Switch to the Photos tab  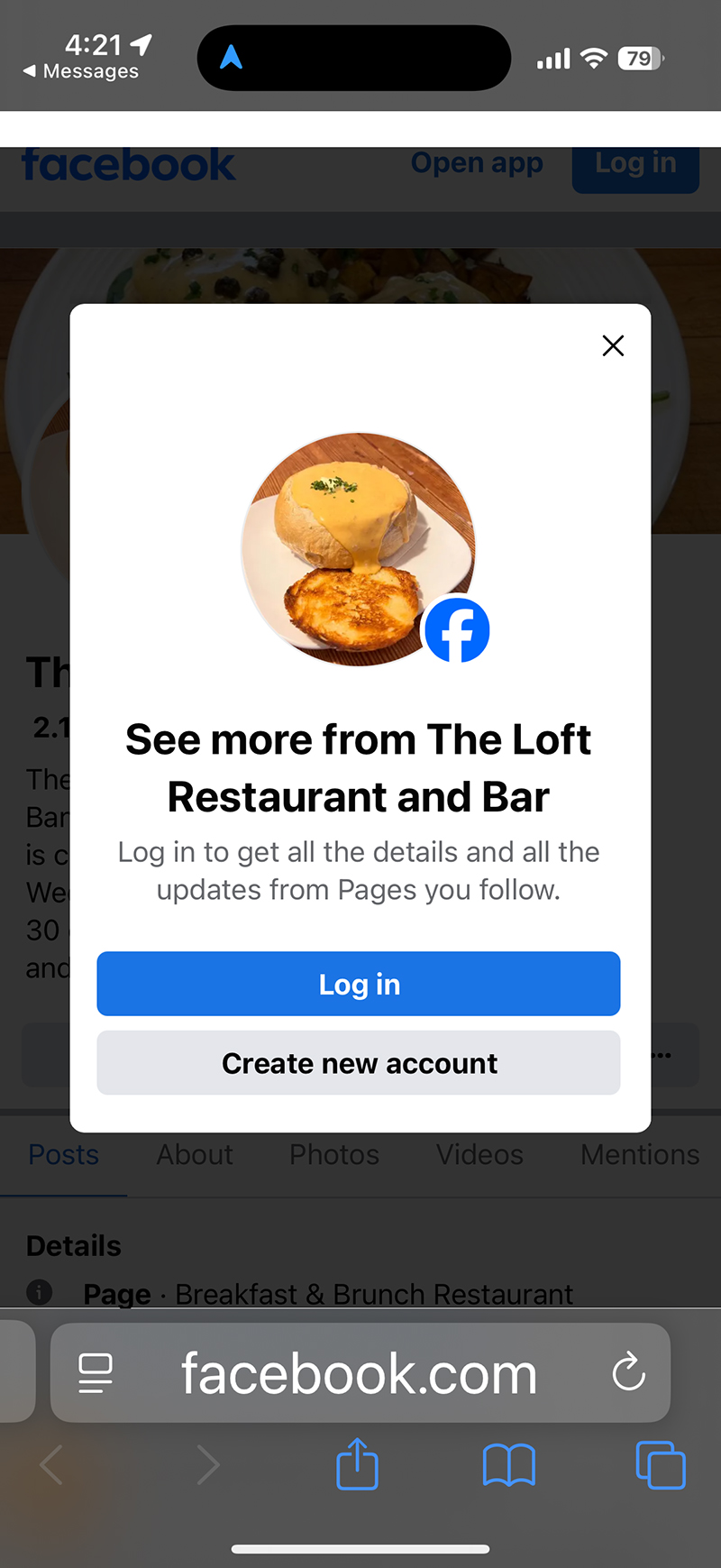coord(333,1155)
